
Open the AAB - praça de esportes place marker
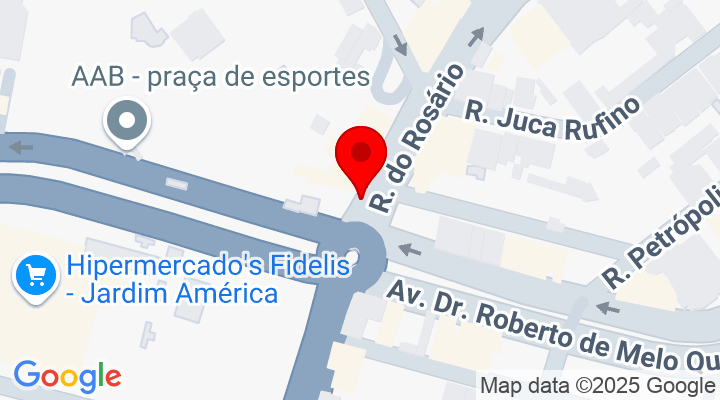127,122
